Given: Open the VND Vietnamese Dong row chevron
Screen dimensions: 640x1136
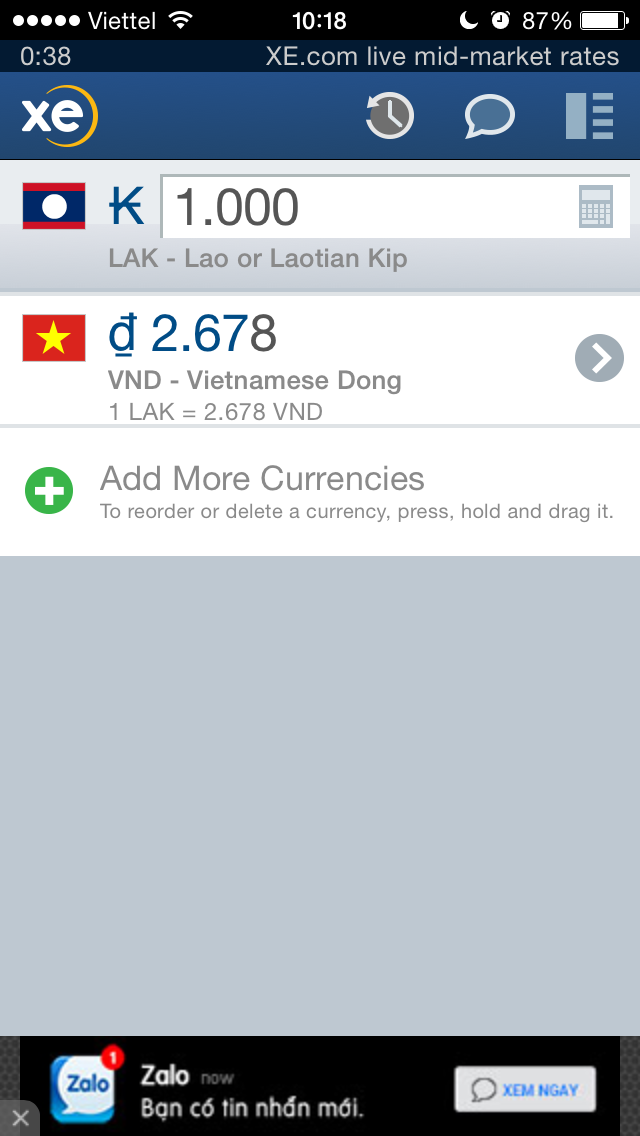Looking at the screenshot, I should pyautogui.click(x=599, y=358).
